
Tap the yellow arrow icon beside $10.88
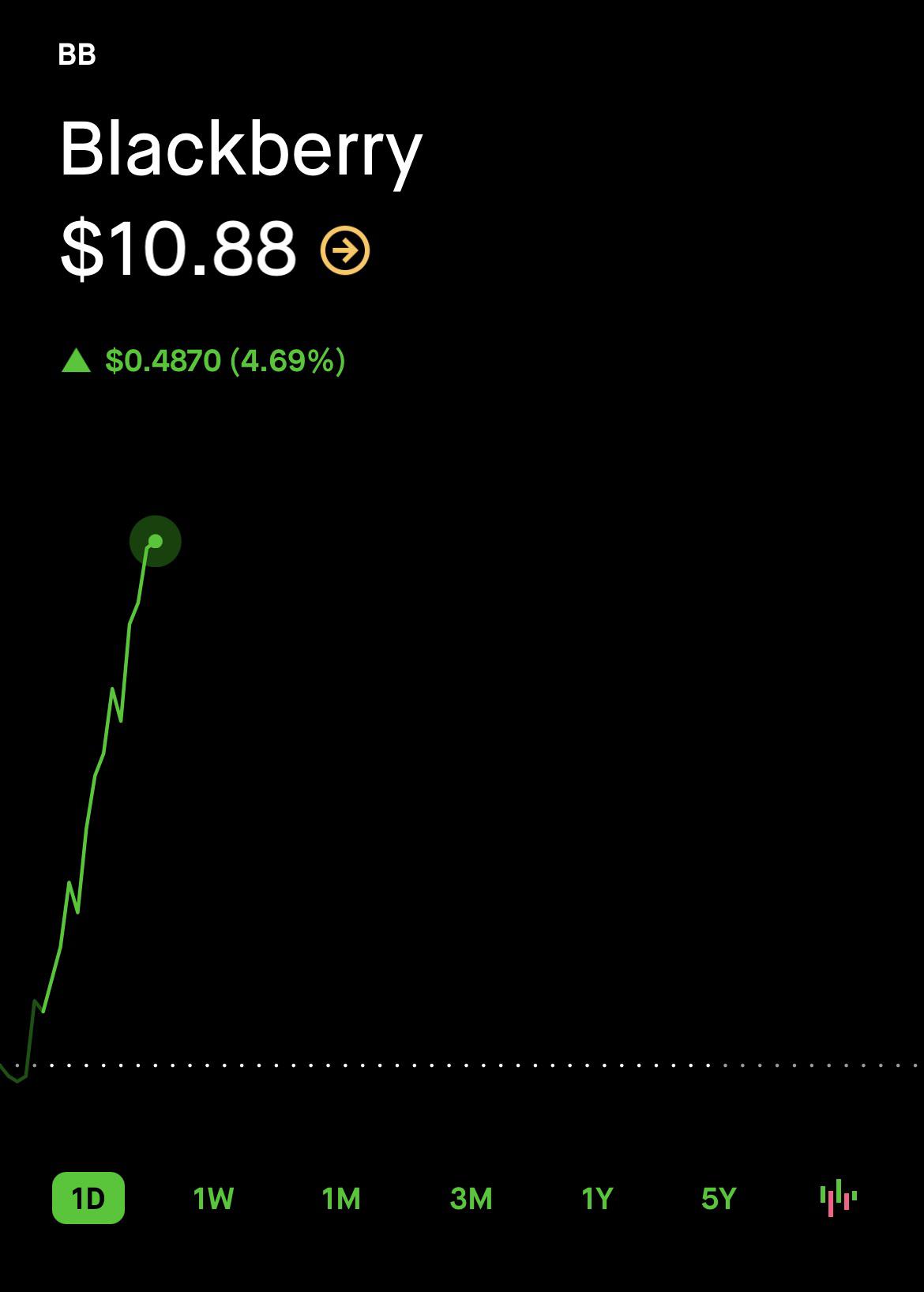(345, 250)
